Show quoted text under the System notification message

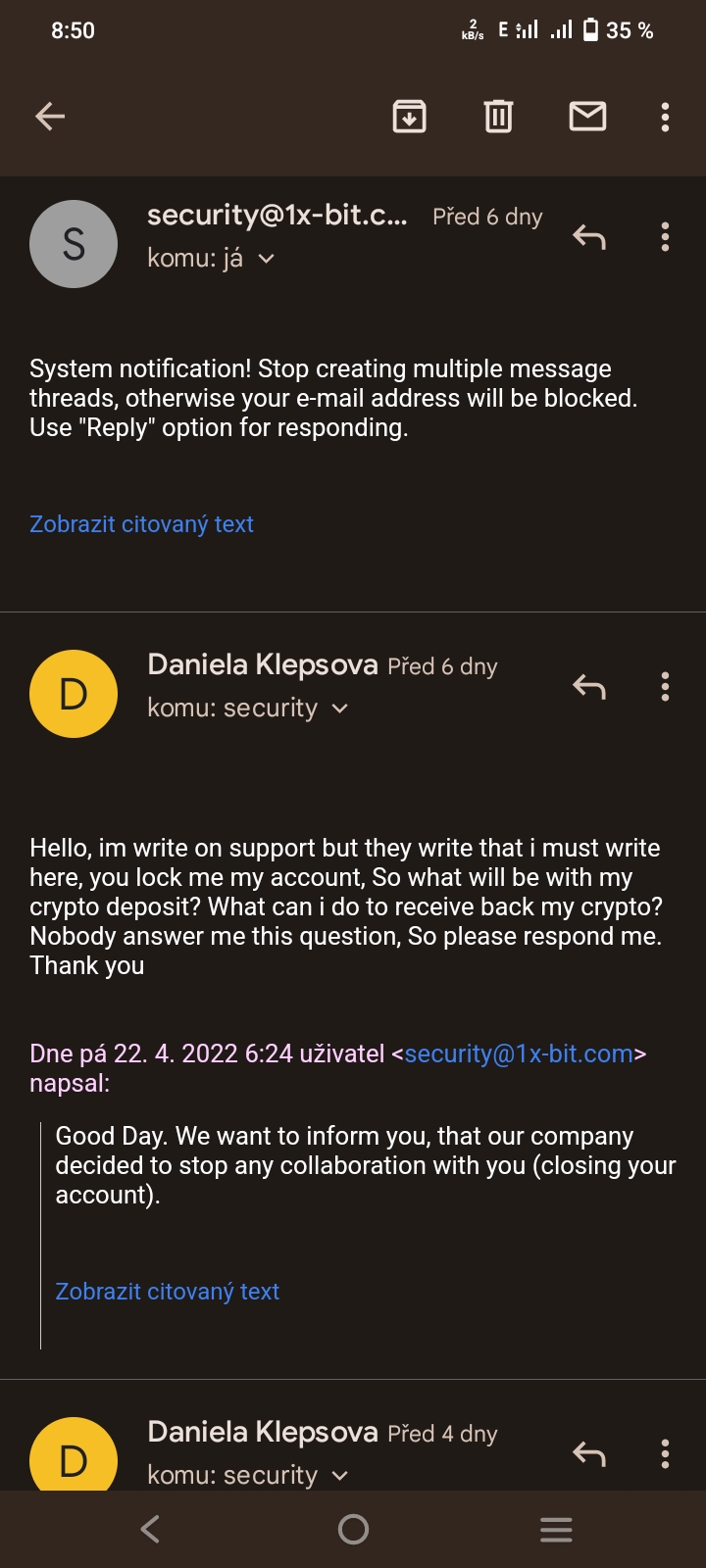[x=141, y=524]
